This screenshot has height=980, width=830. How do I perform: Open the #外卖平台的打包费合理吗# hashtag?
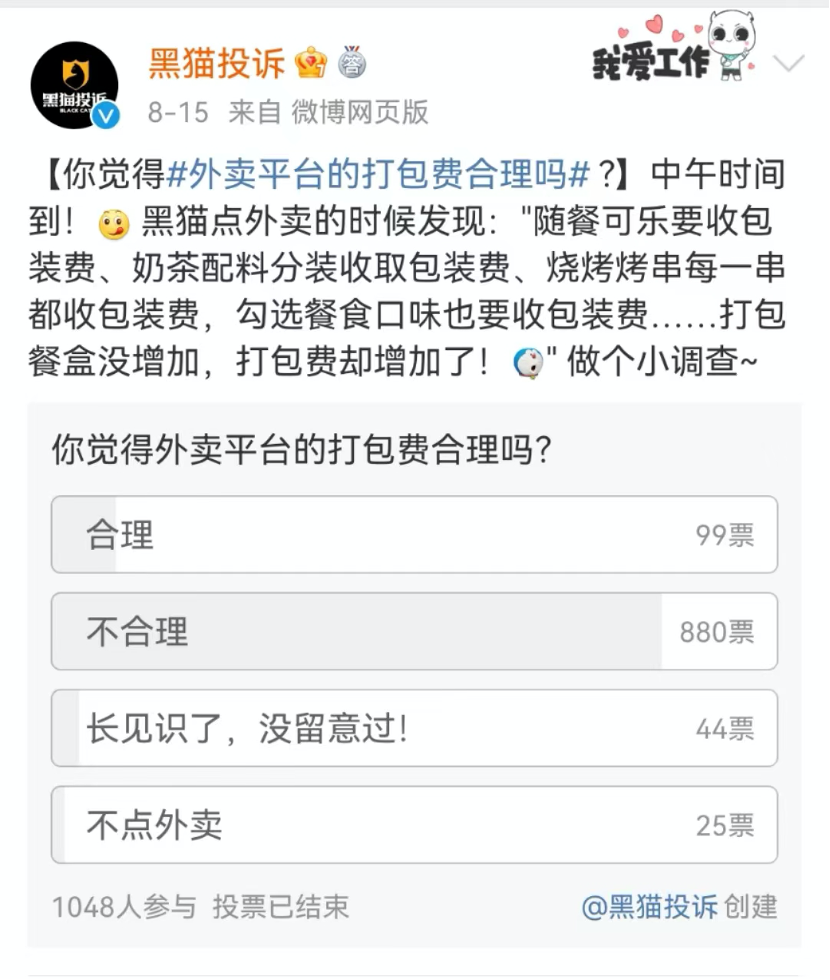pos(378,175)
